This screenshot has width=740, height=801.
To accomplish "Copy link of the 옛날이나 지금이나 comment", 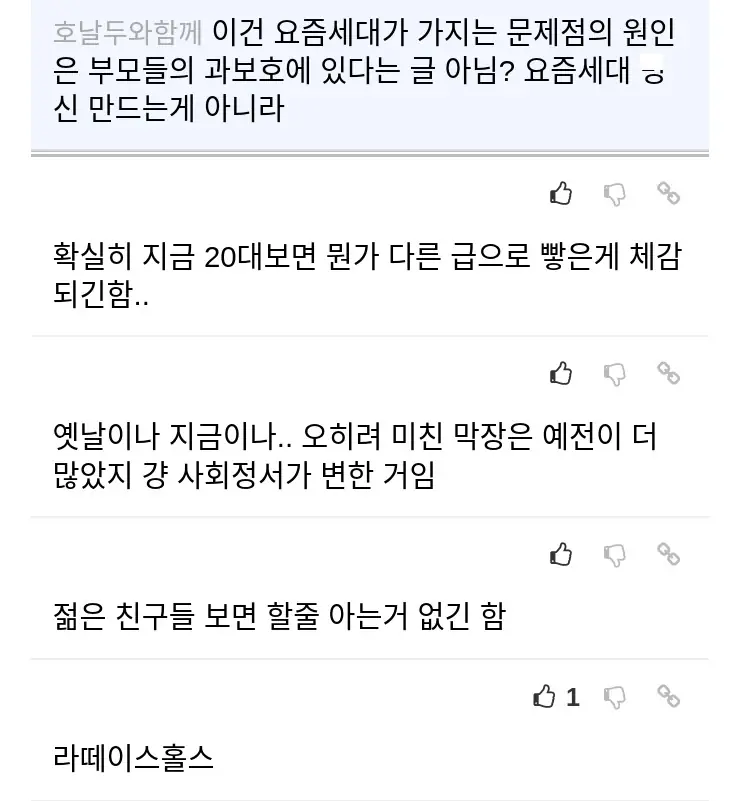I will 668,374.
